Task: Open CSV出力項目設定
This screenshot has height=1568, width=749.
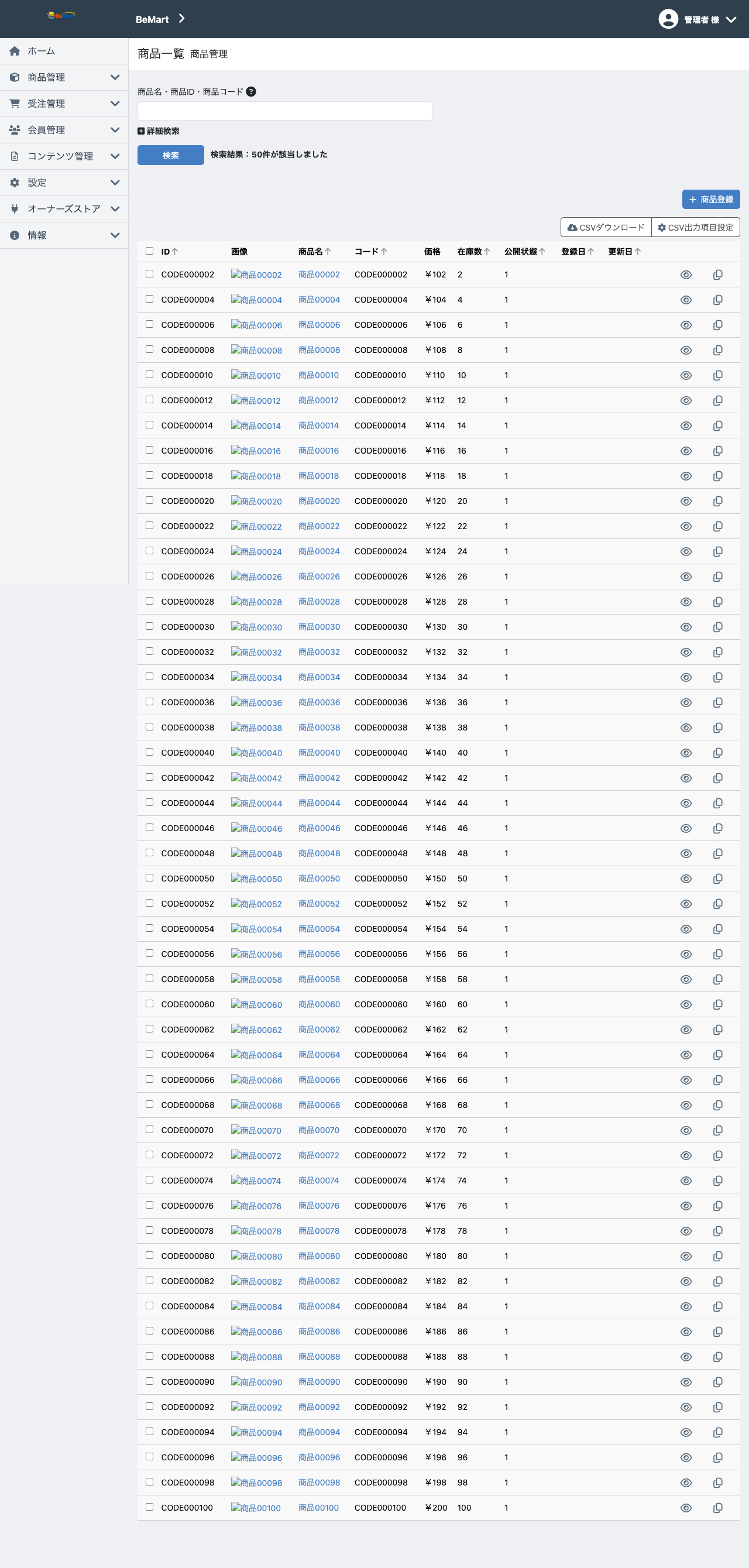Action: click(x=695, y=228)
